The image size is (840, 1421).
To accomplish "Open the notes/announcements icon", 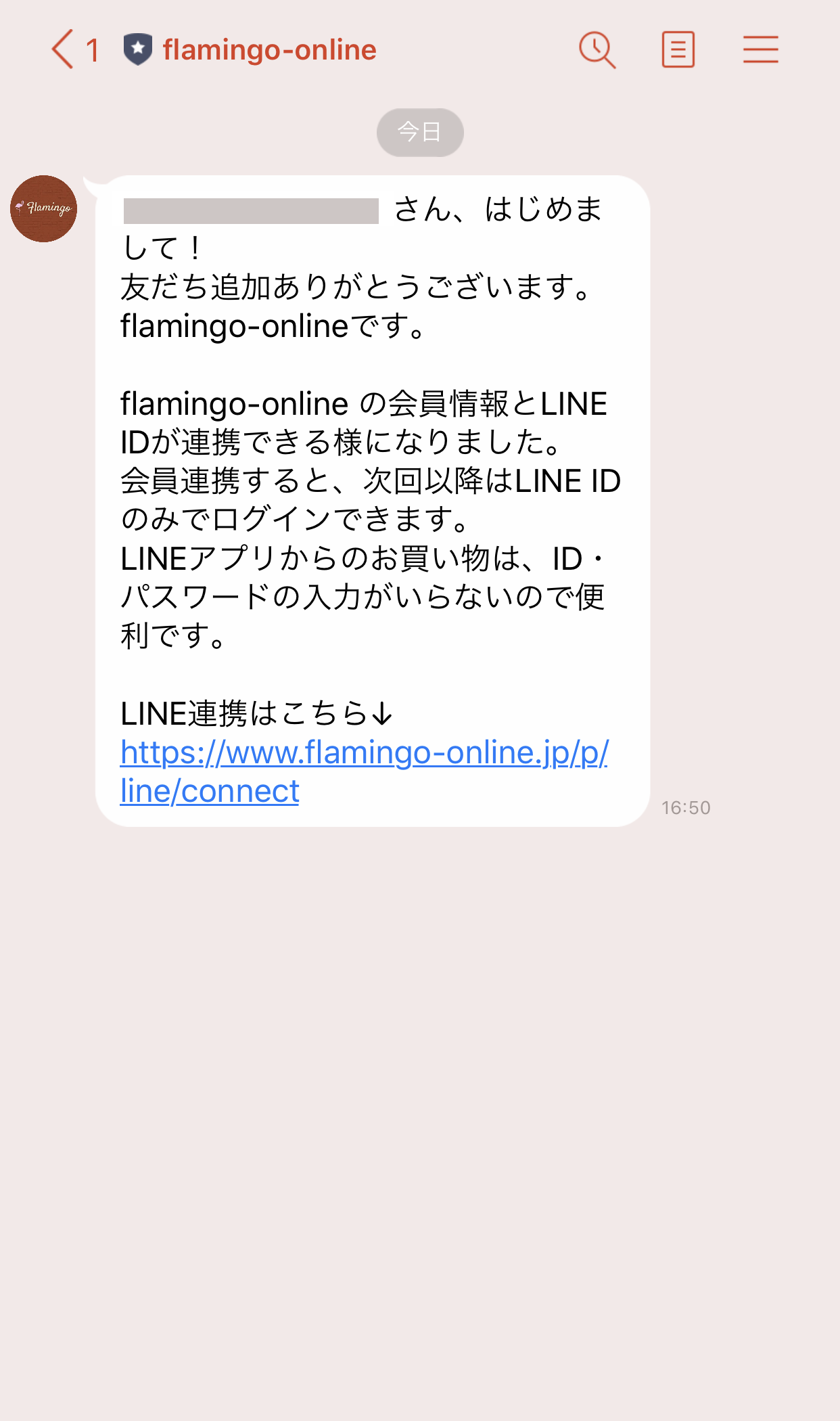I will pos(678,49).
